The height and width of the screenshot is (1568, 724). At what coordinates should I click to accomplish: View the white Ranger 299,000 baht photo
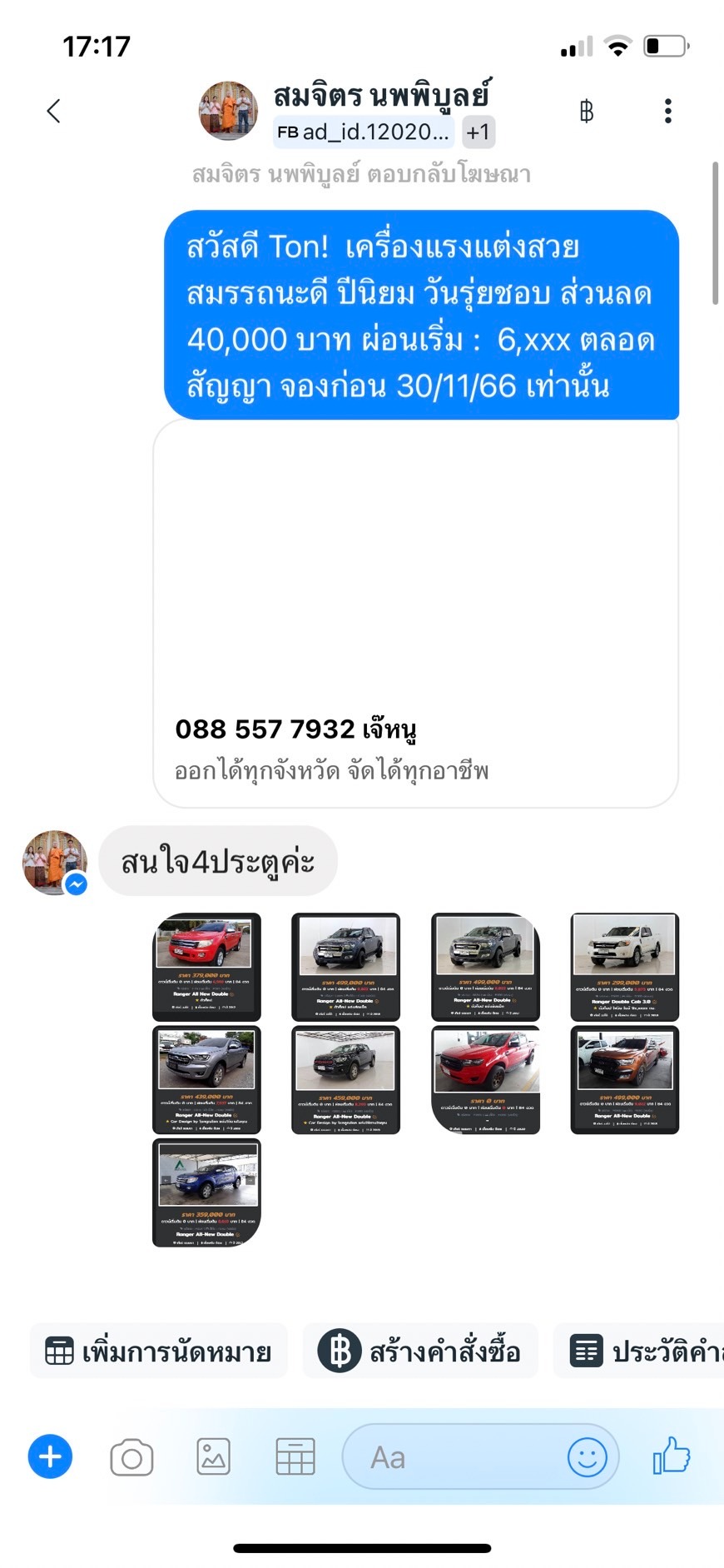[624, 966]
